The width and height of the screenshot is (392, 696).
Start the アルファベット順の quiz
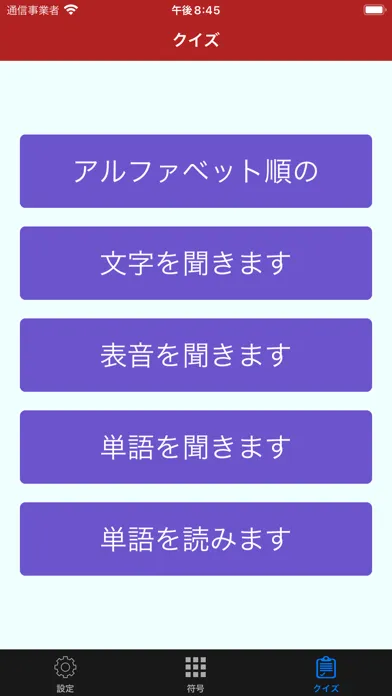[x=196, y=171]
